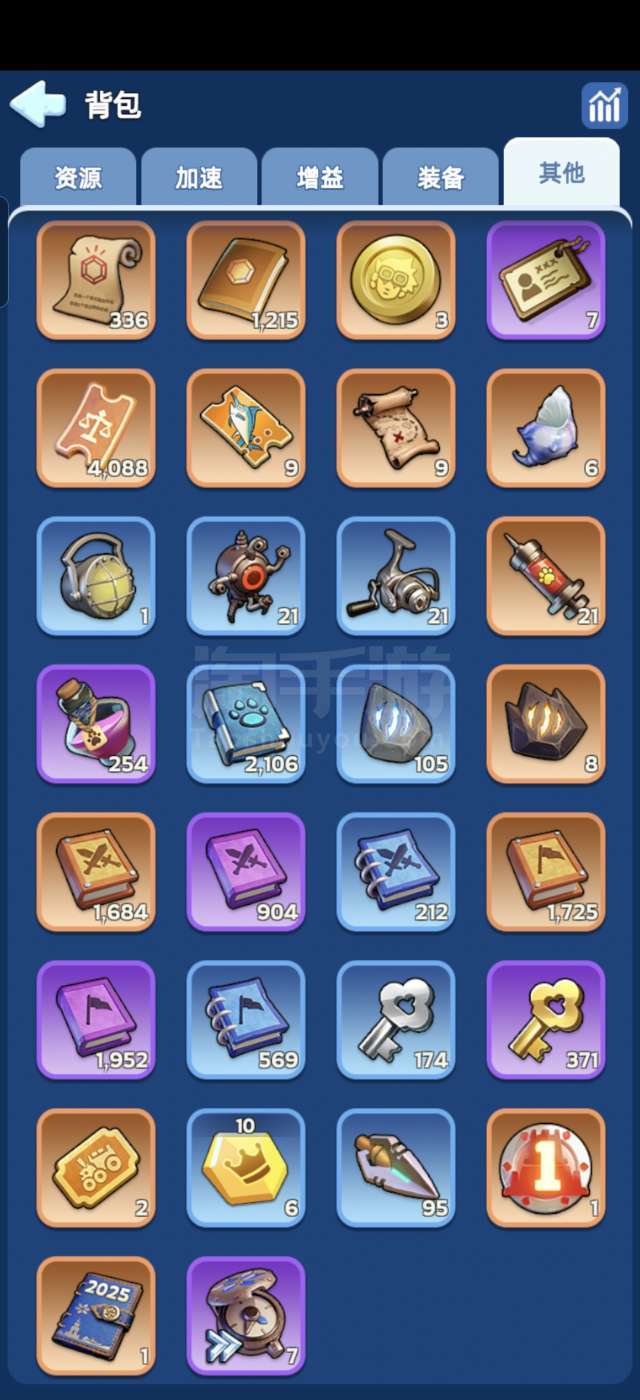Image resolution: width=640 pixels, height=1400 pixels.
Task: Select the blue paw book with 2,106
Action: (246, 725)
